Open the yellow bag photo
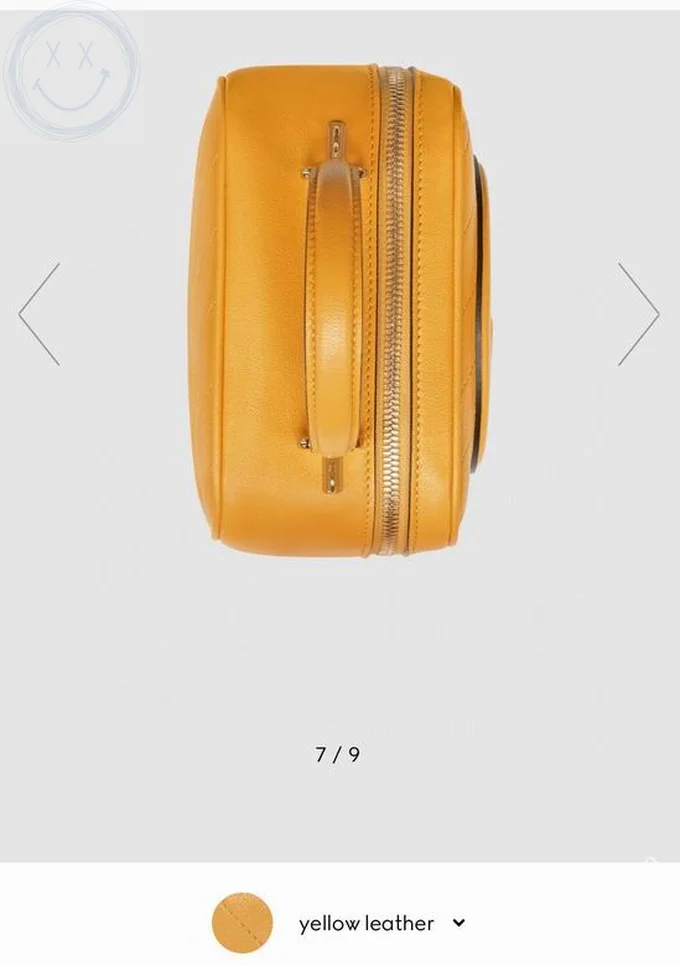The height and width of the screenshot is (966, 680). (x=340, y=310)
